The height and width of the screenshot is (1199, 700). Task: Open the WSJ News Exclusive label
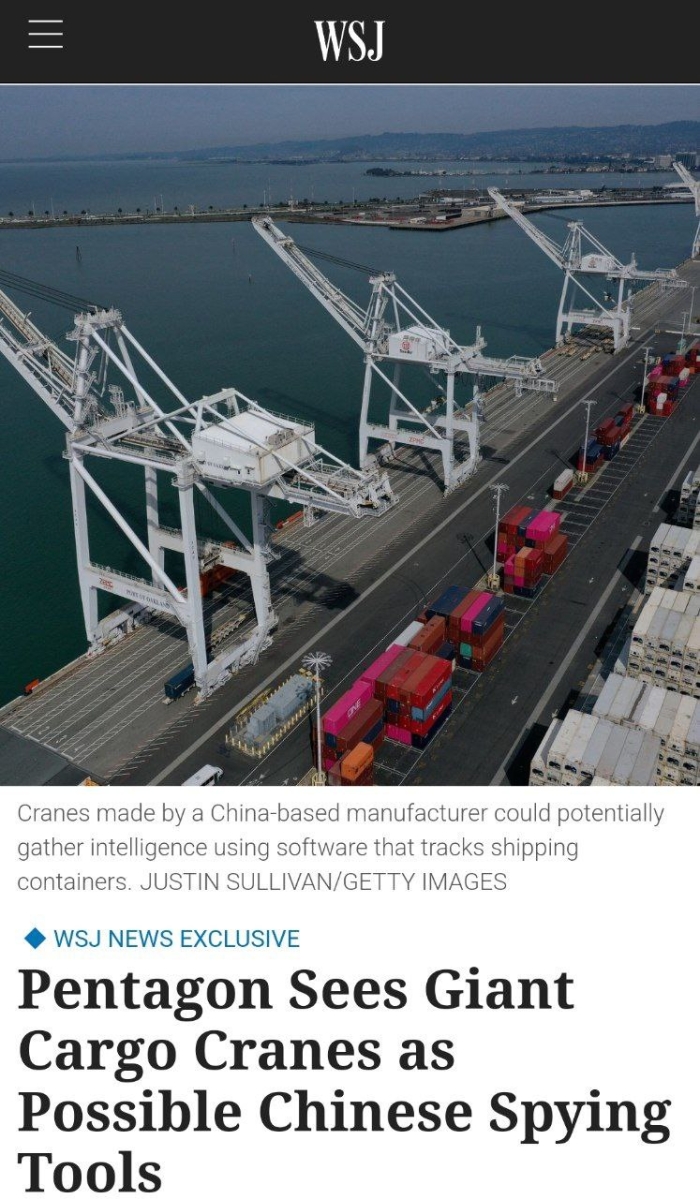tap(175, 938)
